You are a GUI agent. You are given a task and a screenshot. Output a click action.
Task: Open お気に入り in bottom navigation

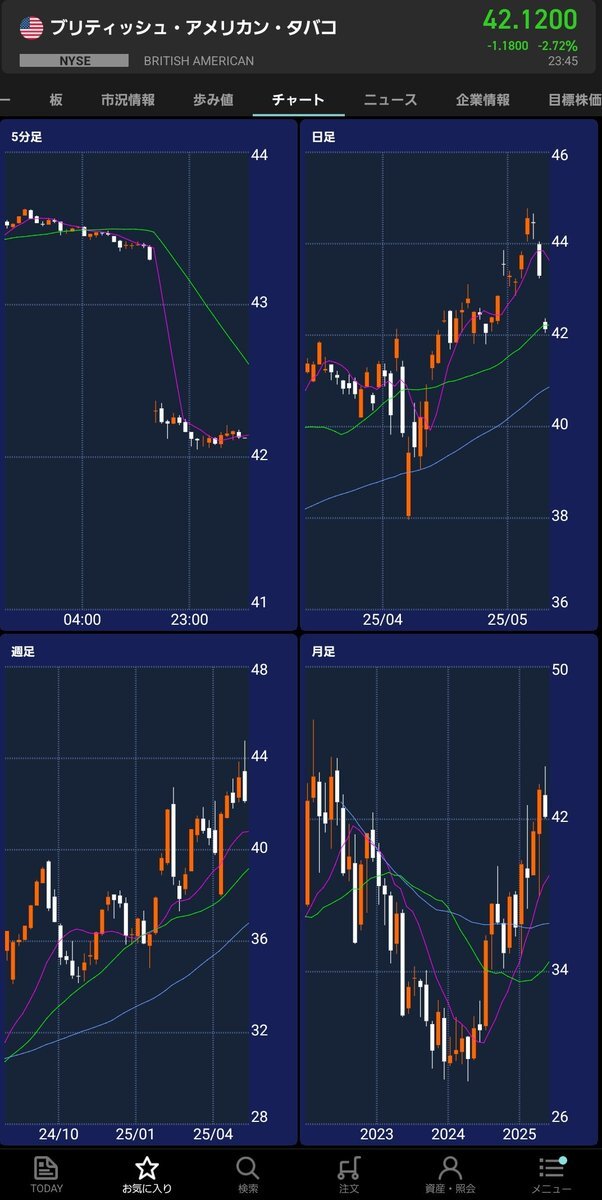pyautogui.click(x=146, y=1175)
